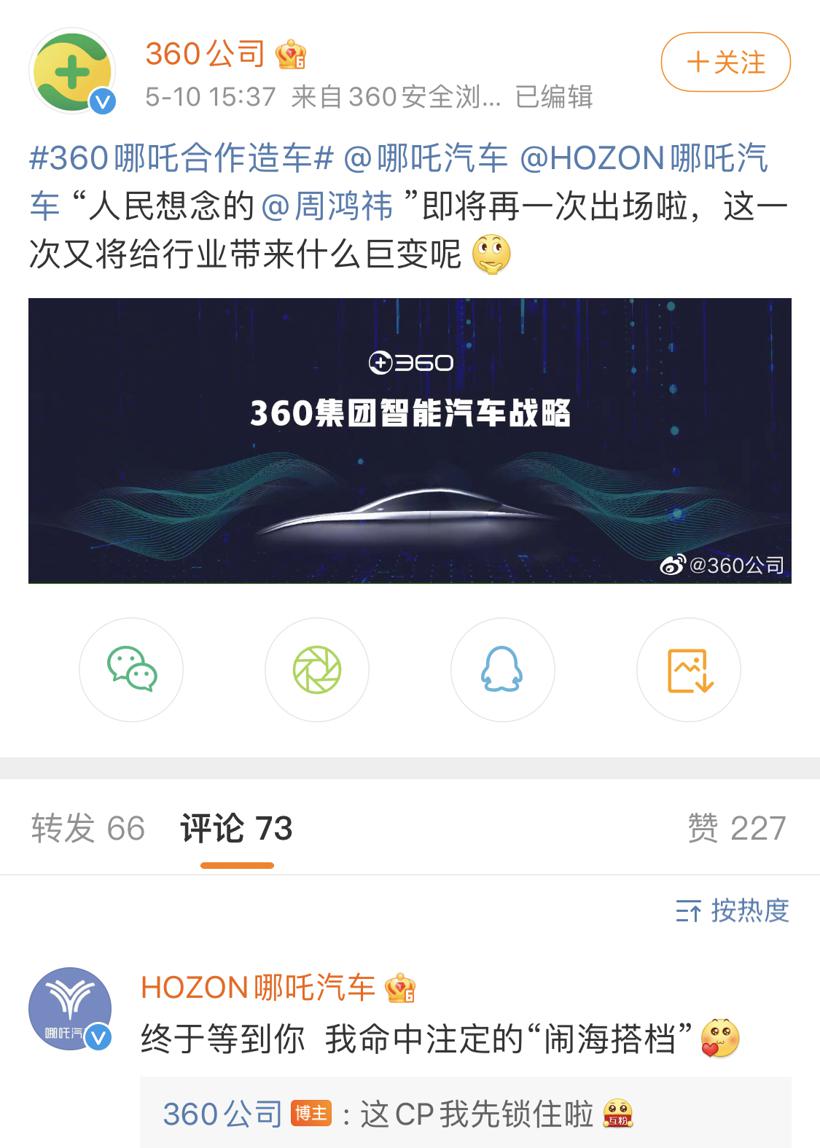The height and width of the screenshot is (1148, 820).
Task: Open the #360哪吒合作造车# hashtag
Action: [182, 158]
